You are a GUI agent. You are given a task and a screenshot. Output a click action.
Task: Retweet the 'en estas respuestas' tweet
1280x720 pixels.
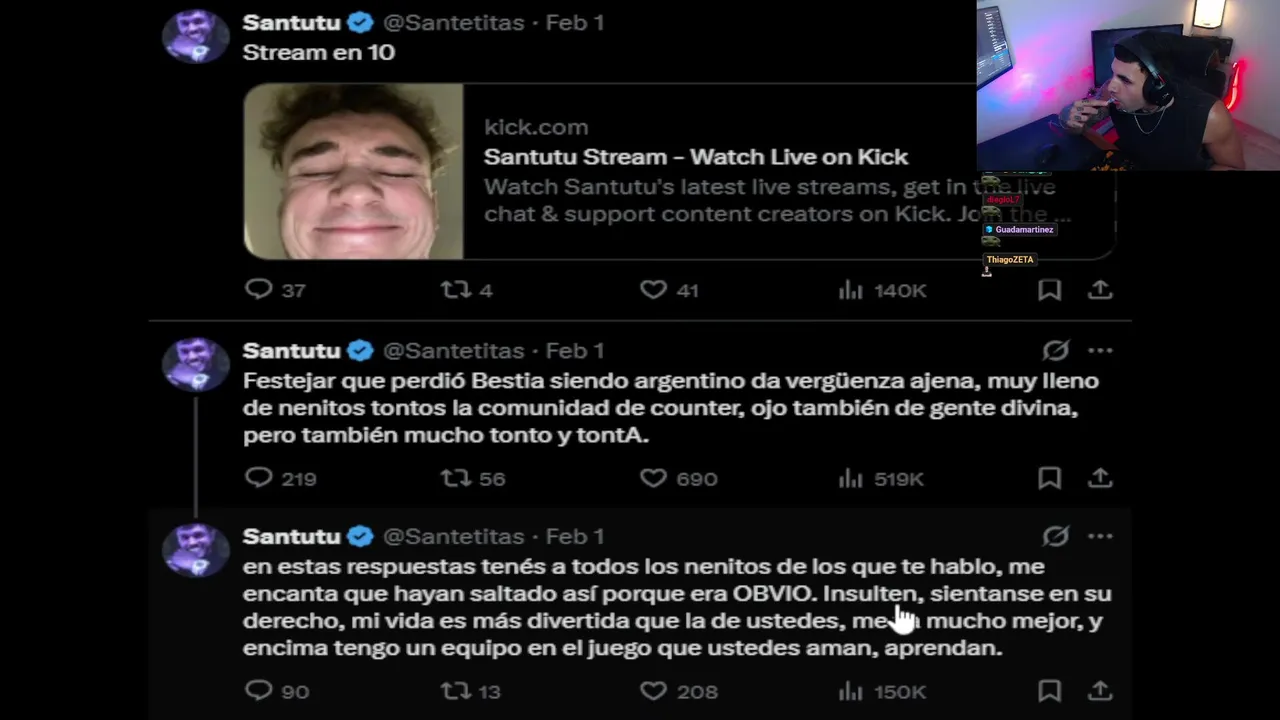456,690
